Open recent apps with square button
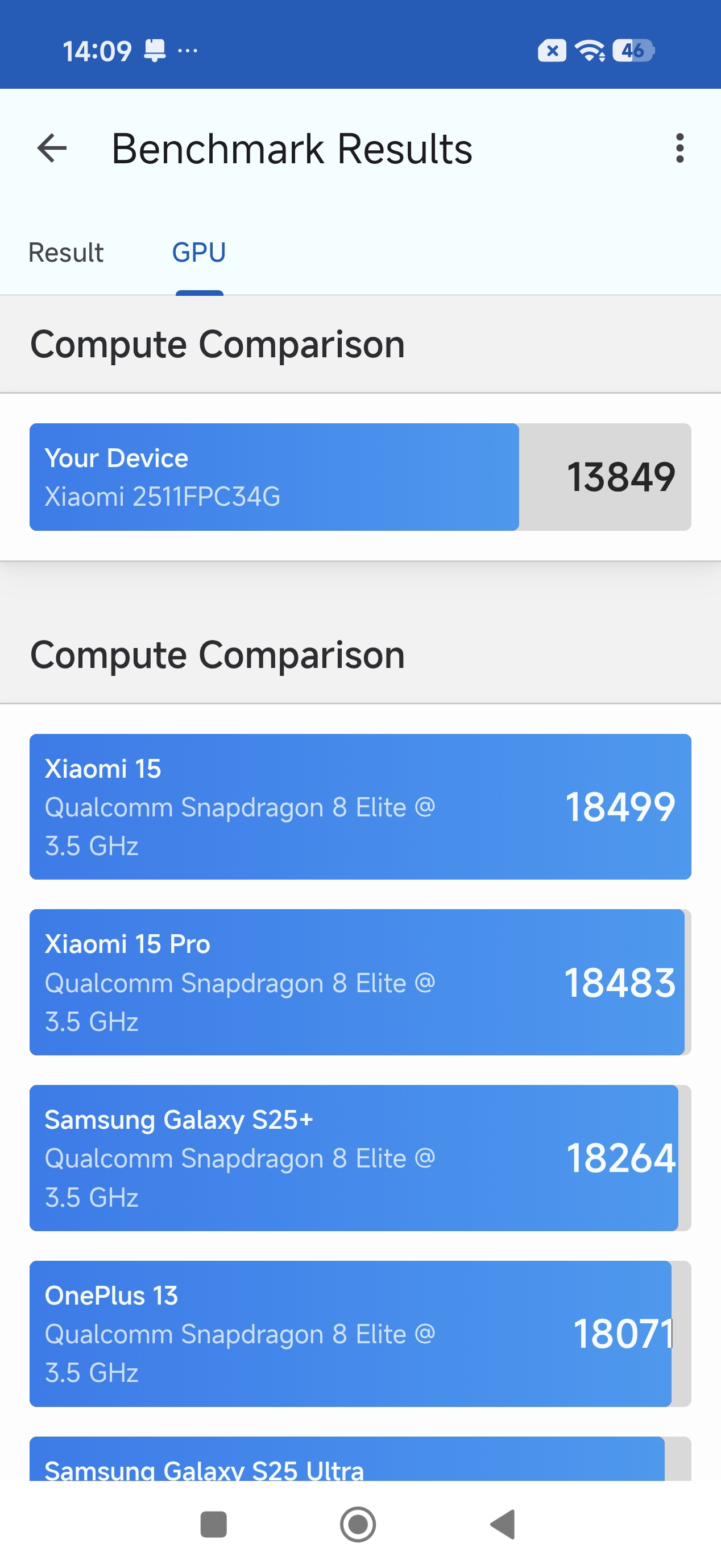The width and height of the screenshot is (721, 1568). [x=214, y=1524]
